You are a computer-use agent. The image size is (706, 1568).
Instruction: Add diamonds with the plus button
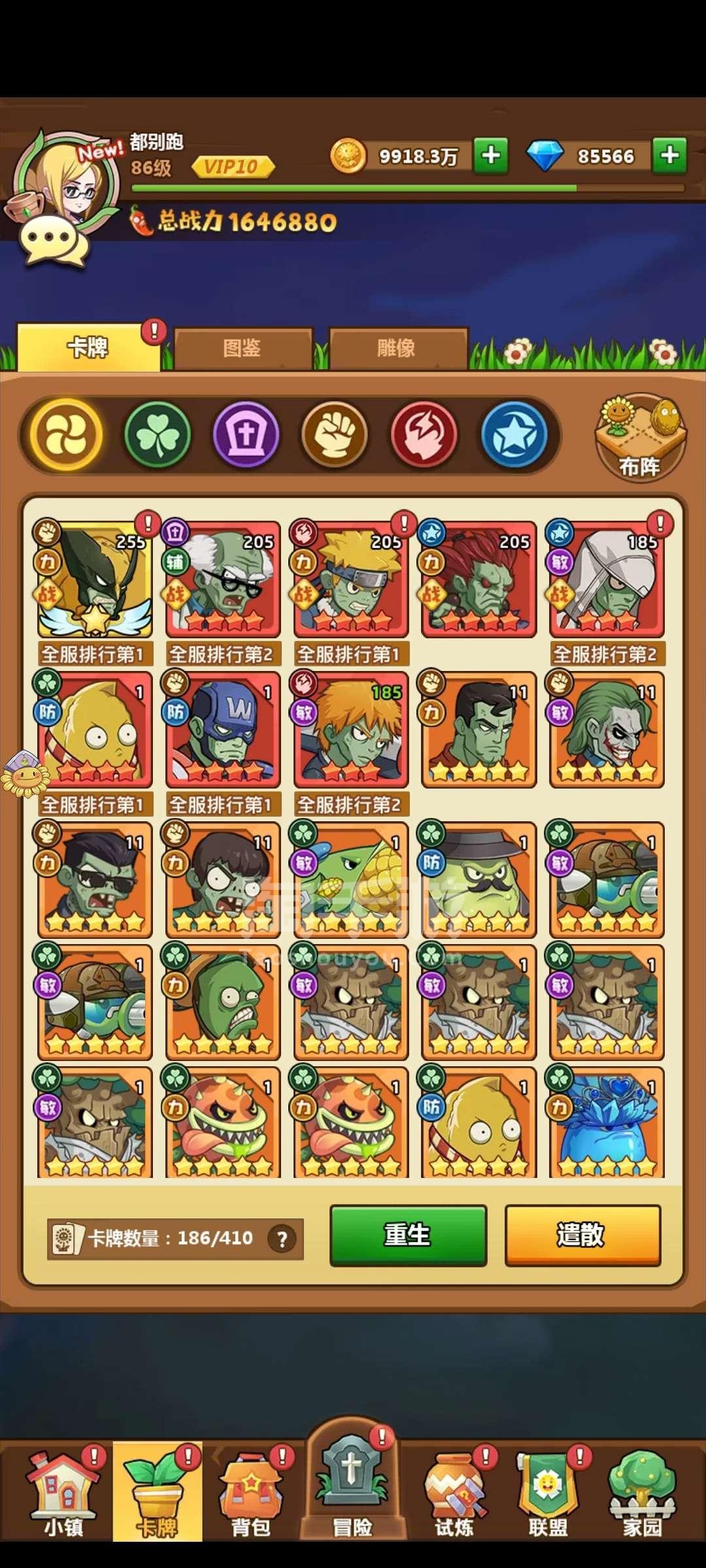pyautogui.click(x=669, y=155)
